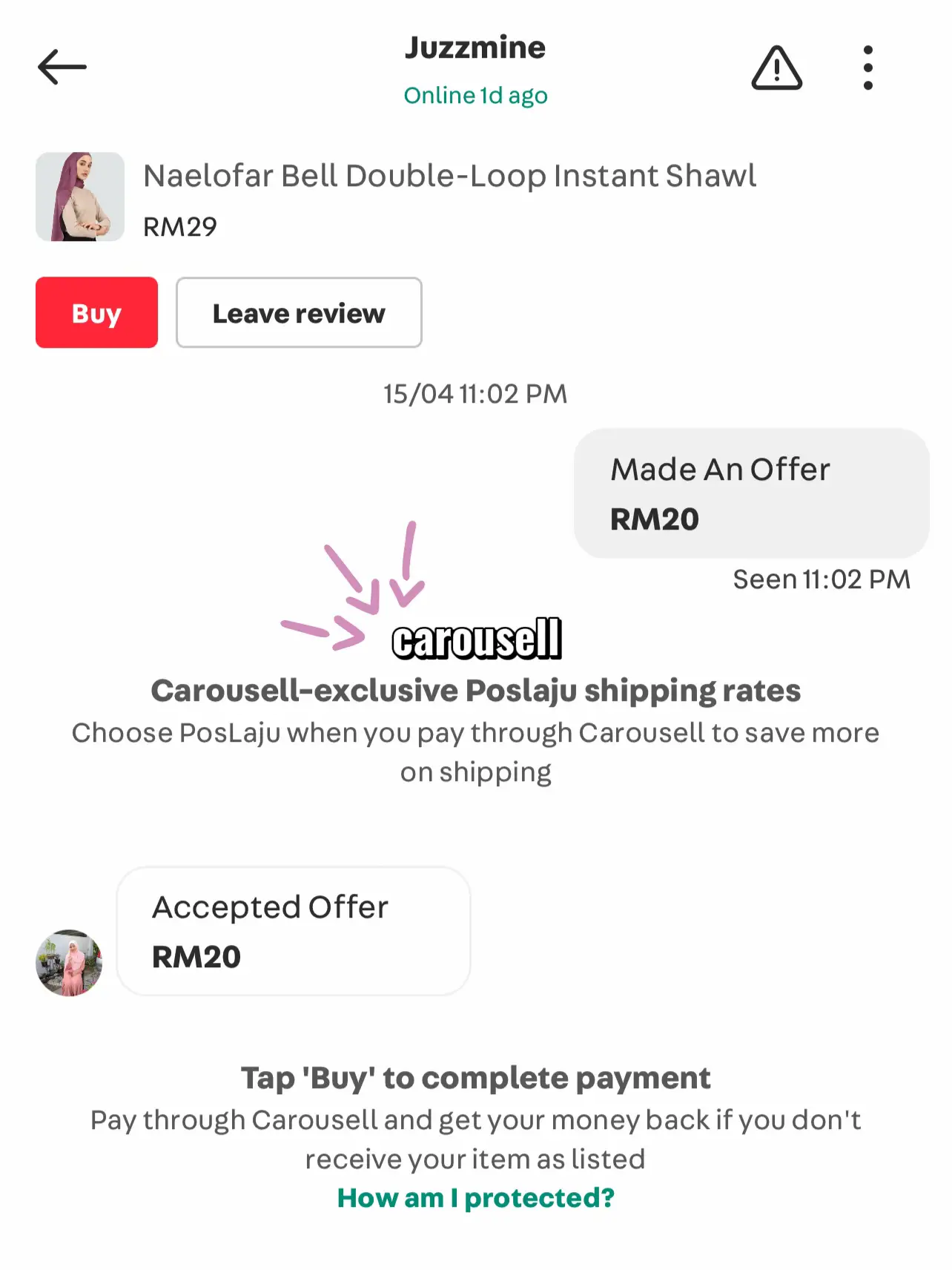View the seller's profile picture
The height and width of the screenshot is (1270, 952).
point(69,962)
